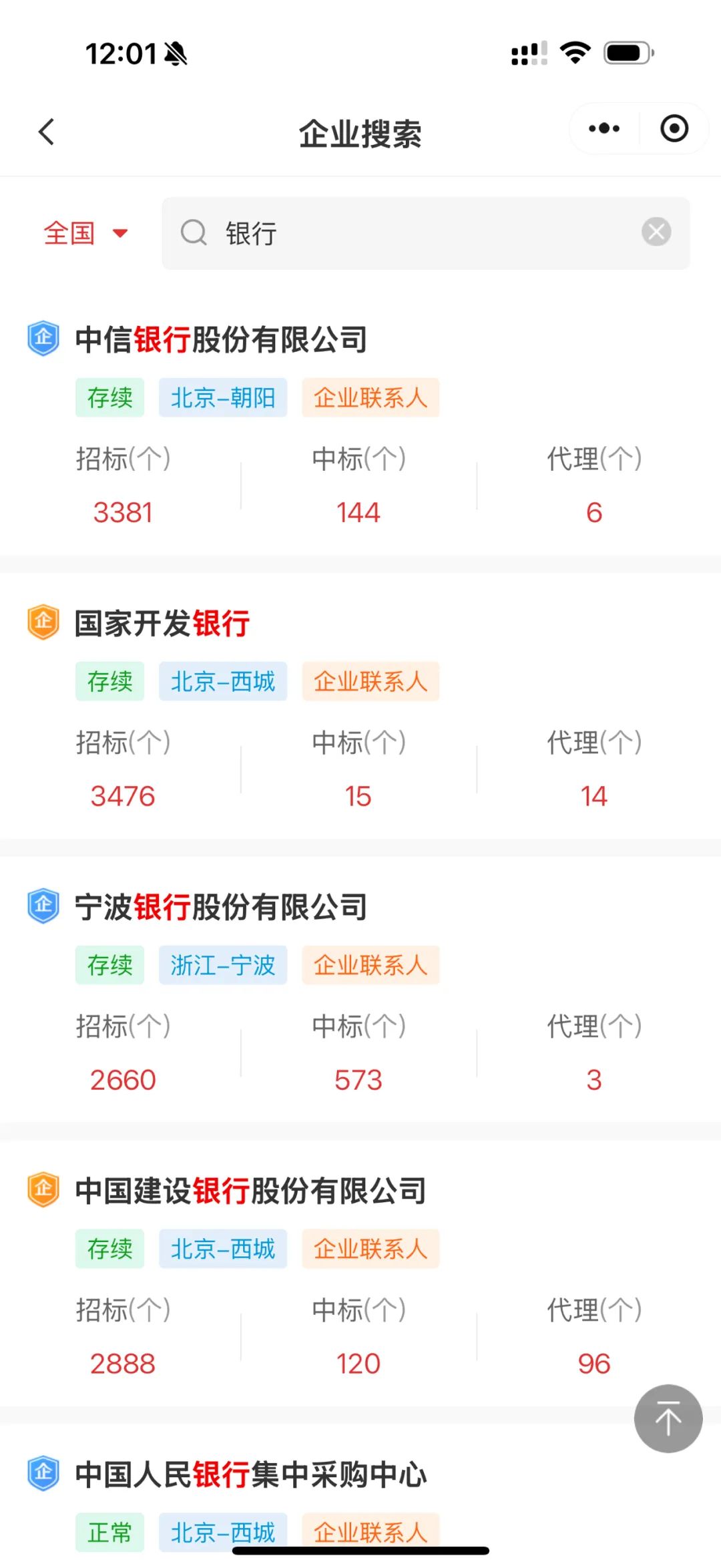Open 中国建设银行股份有限公司 result
This screenshot has width=721, height=1568.
coord(250,1191)
